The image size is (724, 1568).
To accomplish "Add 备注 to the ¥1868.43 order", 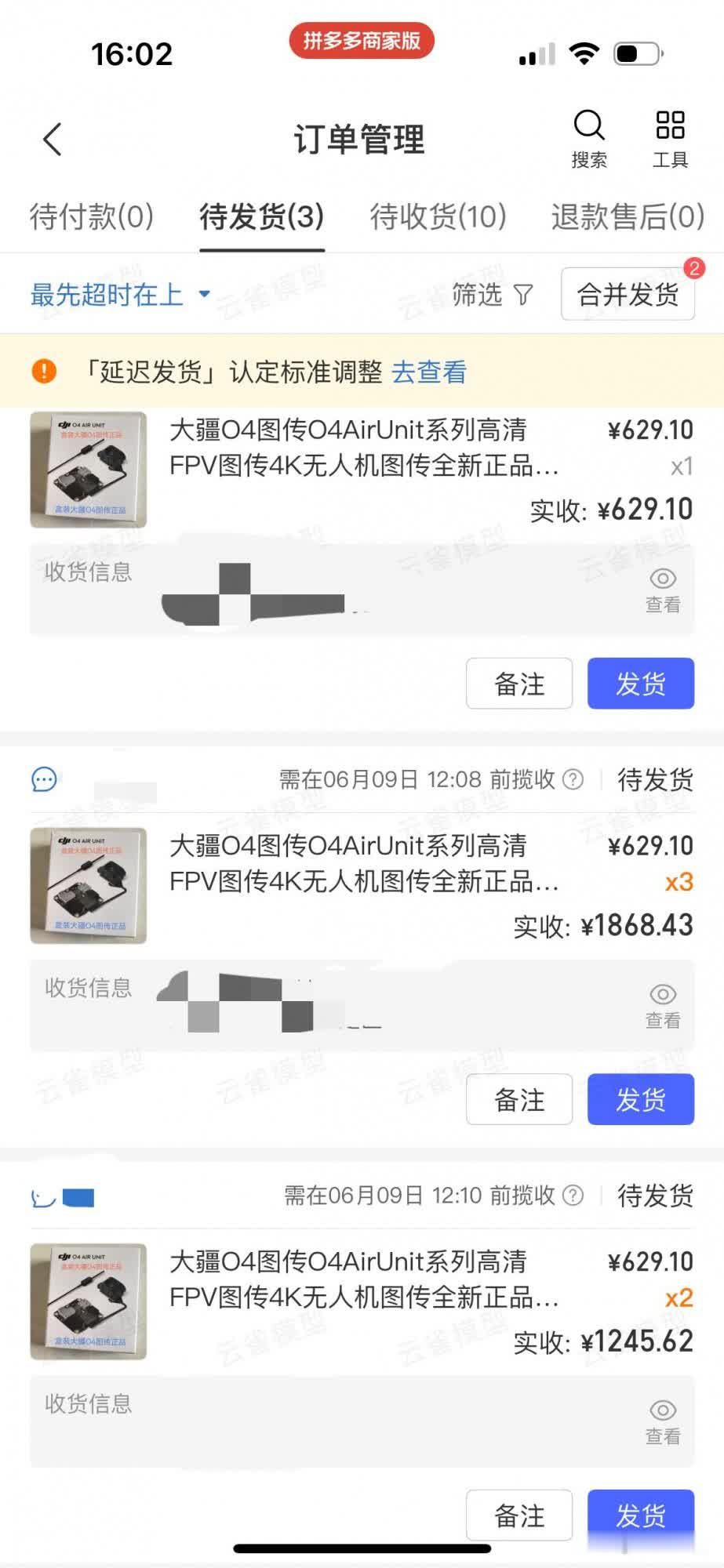I will click(x=519, y=1099).
